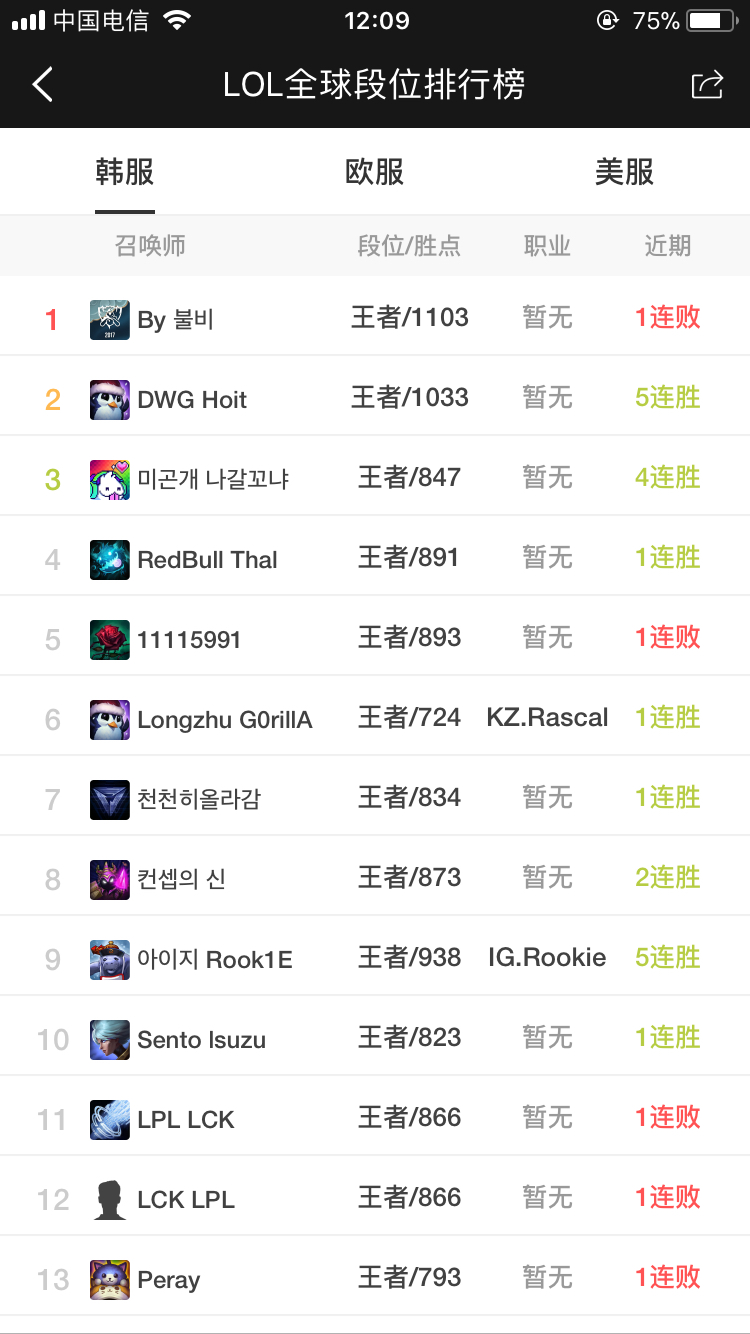Open summoner By 불비 at rank 1
Image resolution: width=750 pixels, height=1334 pixels.
point(375,318)
